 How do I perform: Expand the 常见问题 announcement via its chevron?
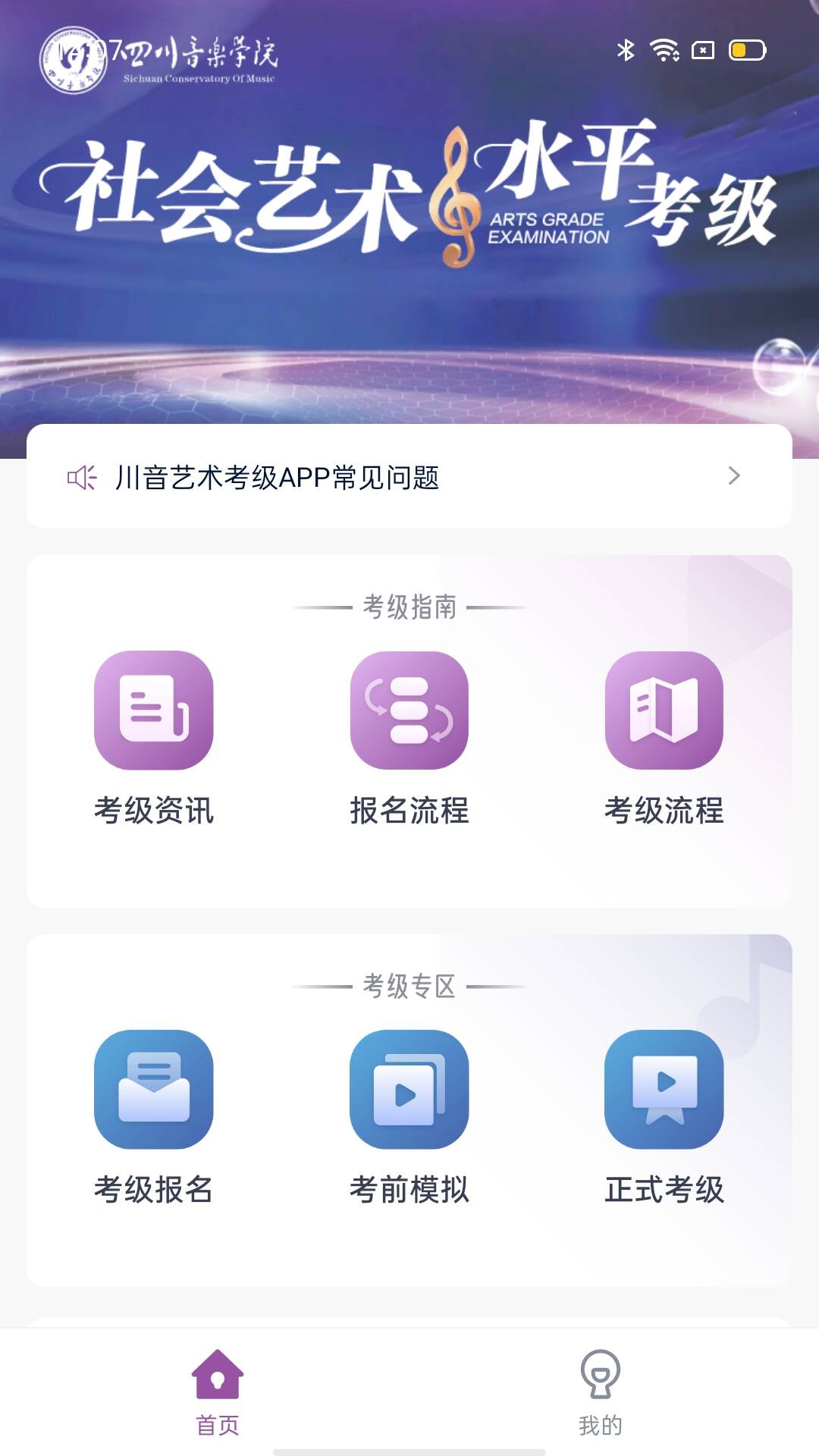(x=733, y=477)
